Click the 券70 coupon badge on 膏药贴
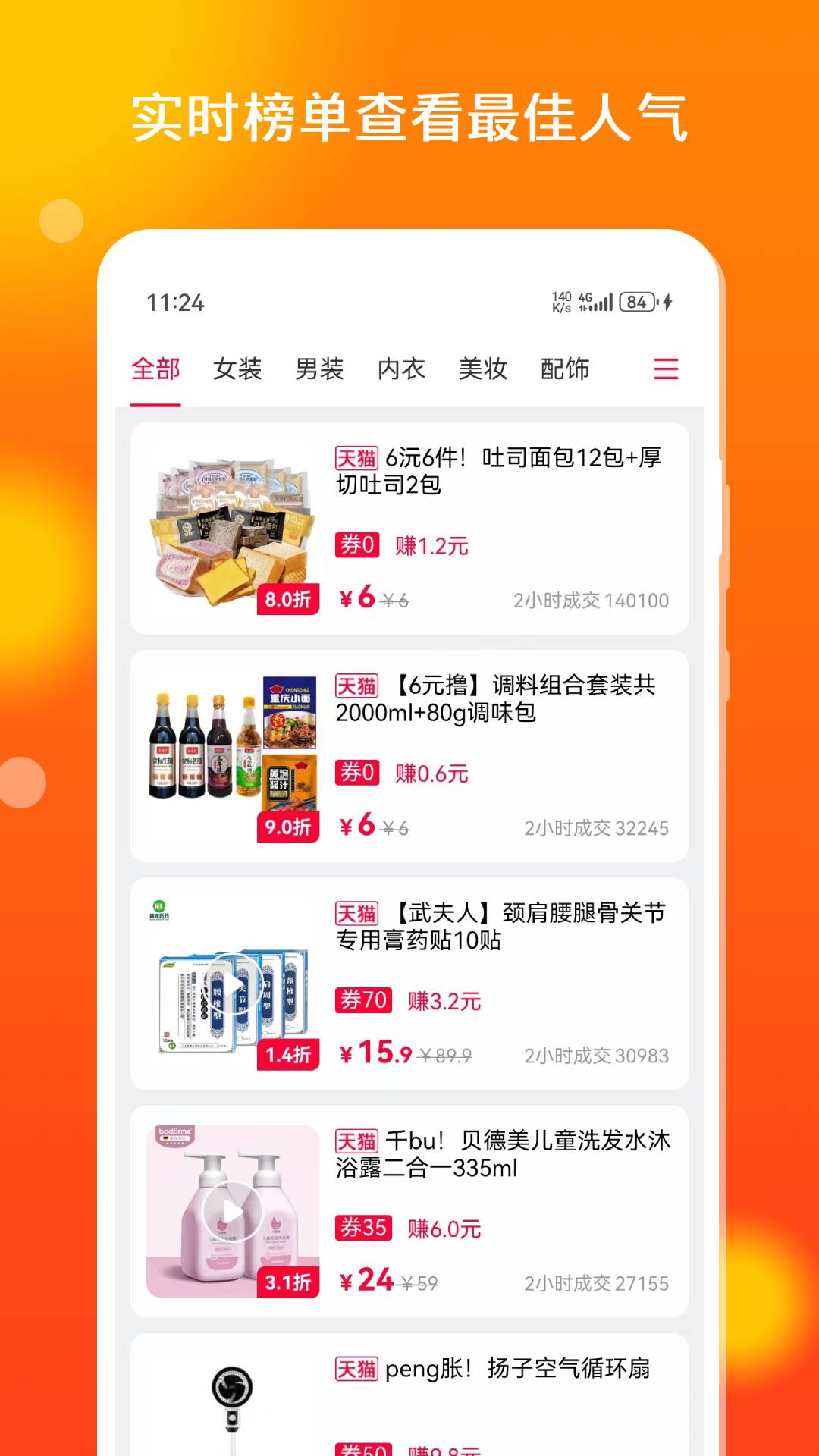The height and width of the screenshot is (1456, 819). [x=362, y=999]
